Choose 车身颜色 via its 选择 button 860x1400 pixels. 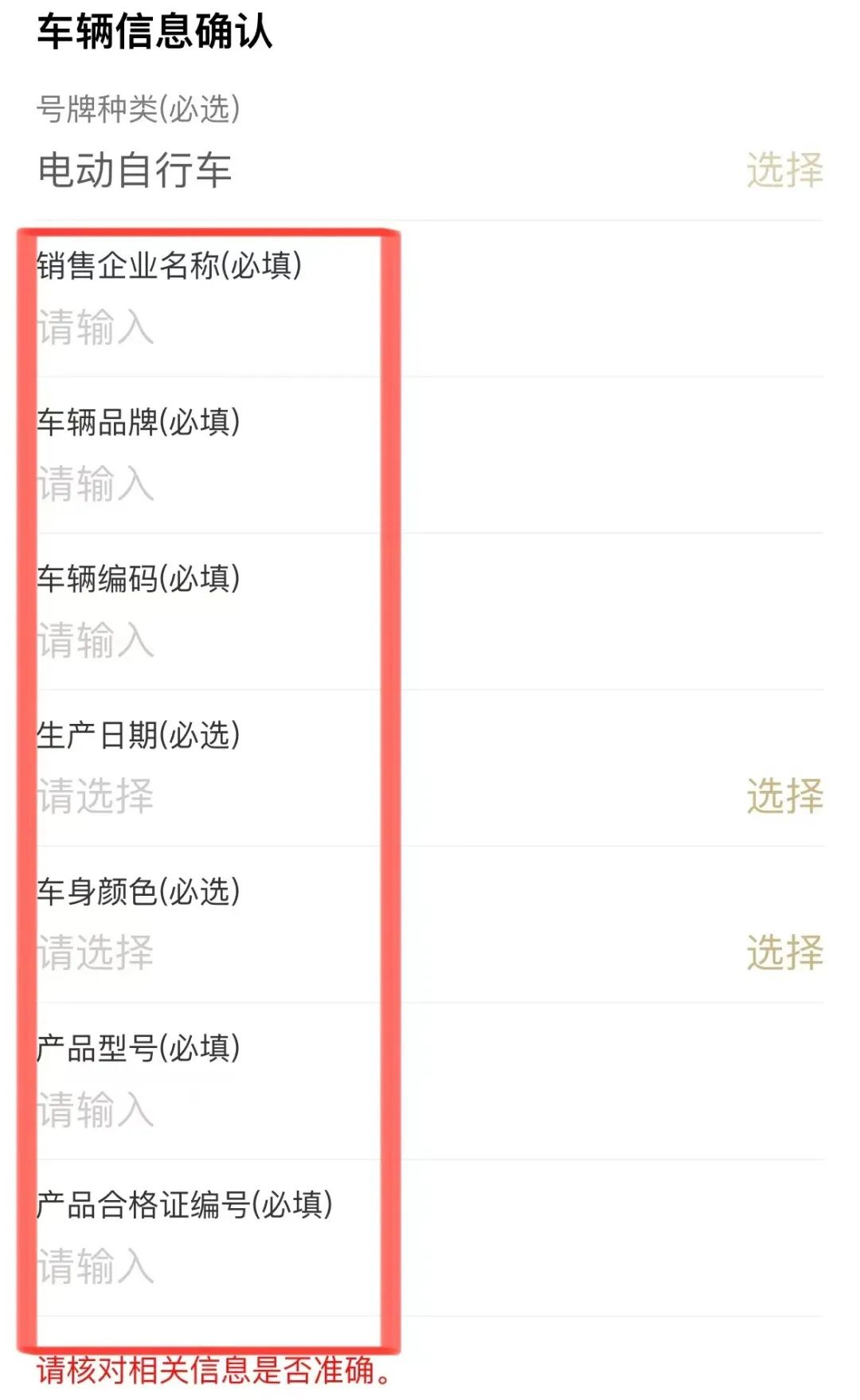pos(784,952)
